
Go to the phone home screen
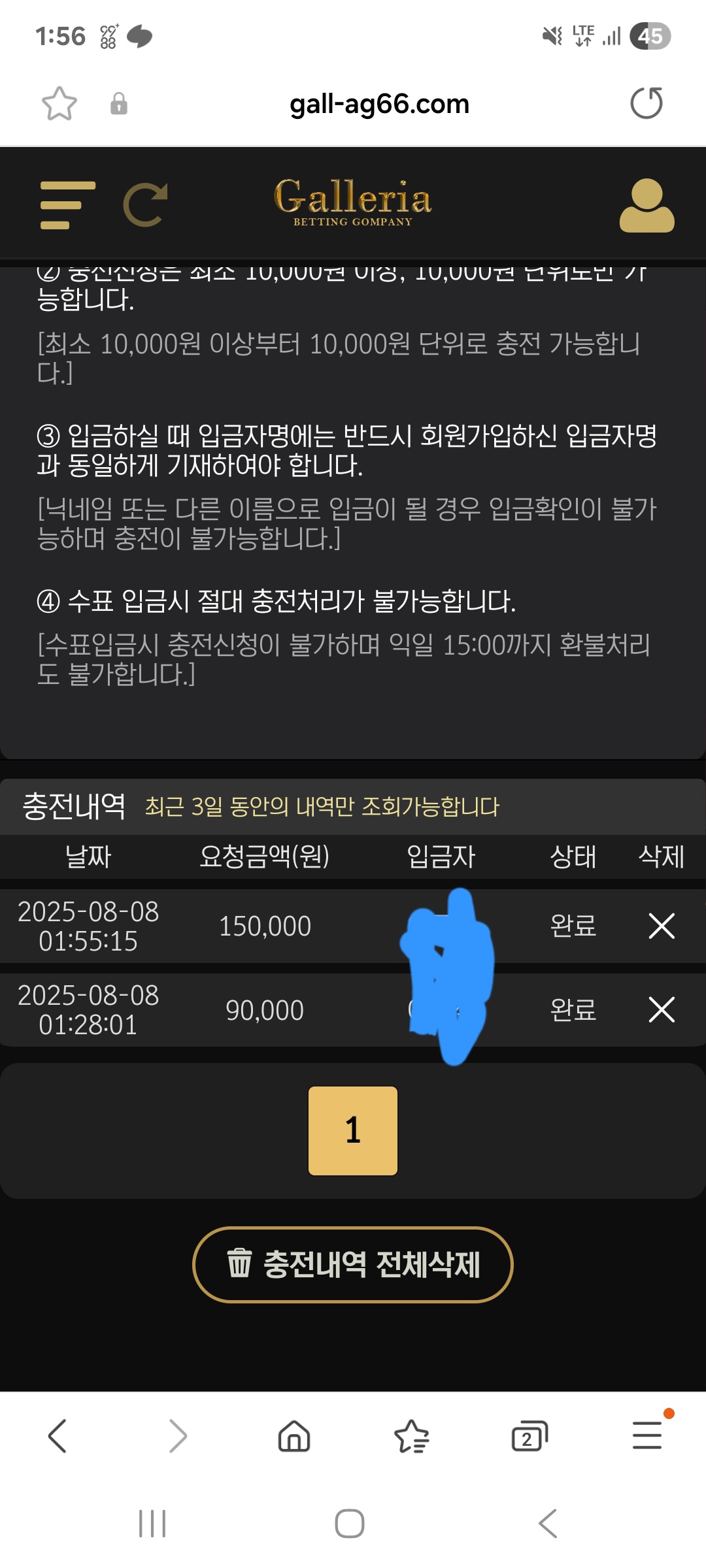coord(350,1524)
